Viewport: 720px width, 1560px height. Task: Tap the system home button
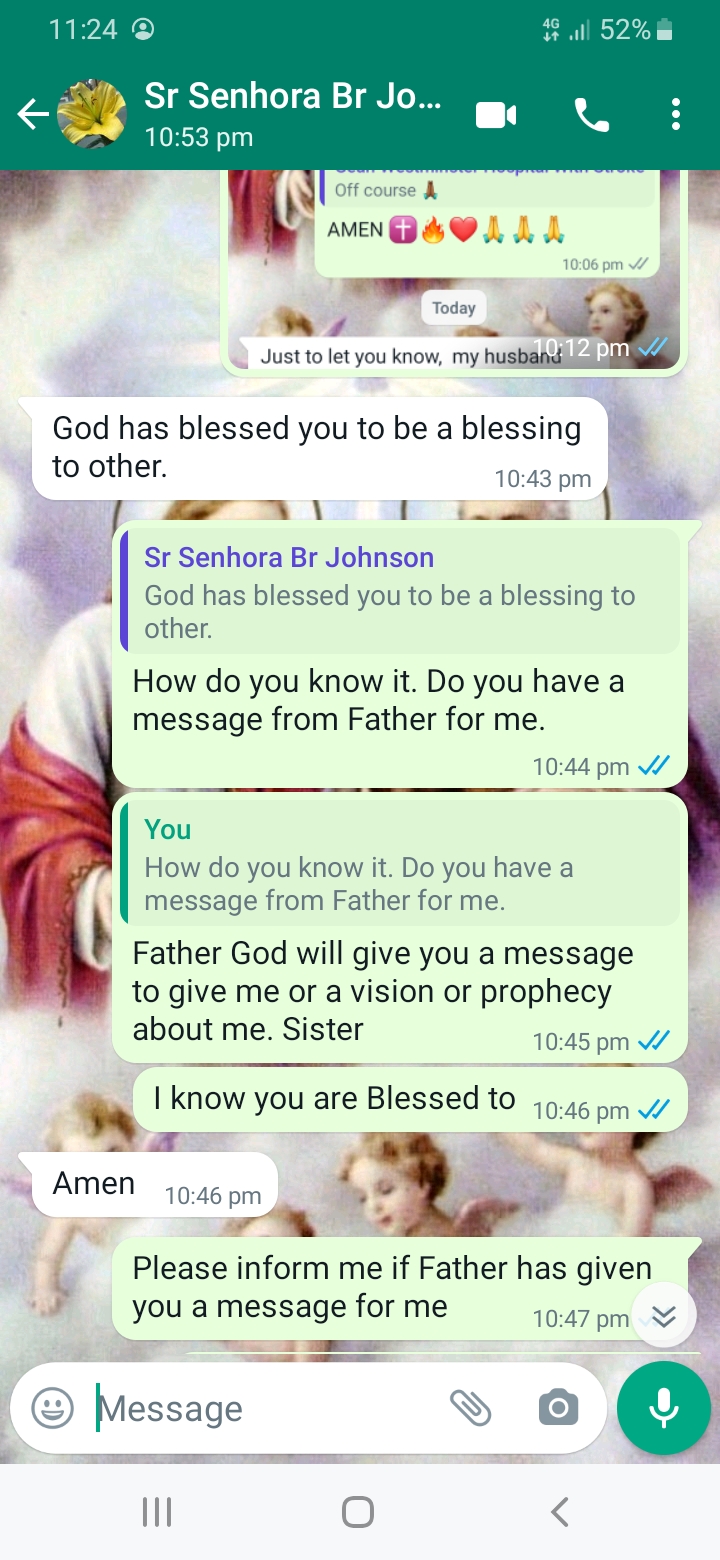(x=358, y=1511)
